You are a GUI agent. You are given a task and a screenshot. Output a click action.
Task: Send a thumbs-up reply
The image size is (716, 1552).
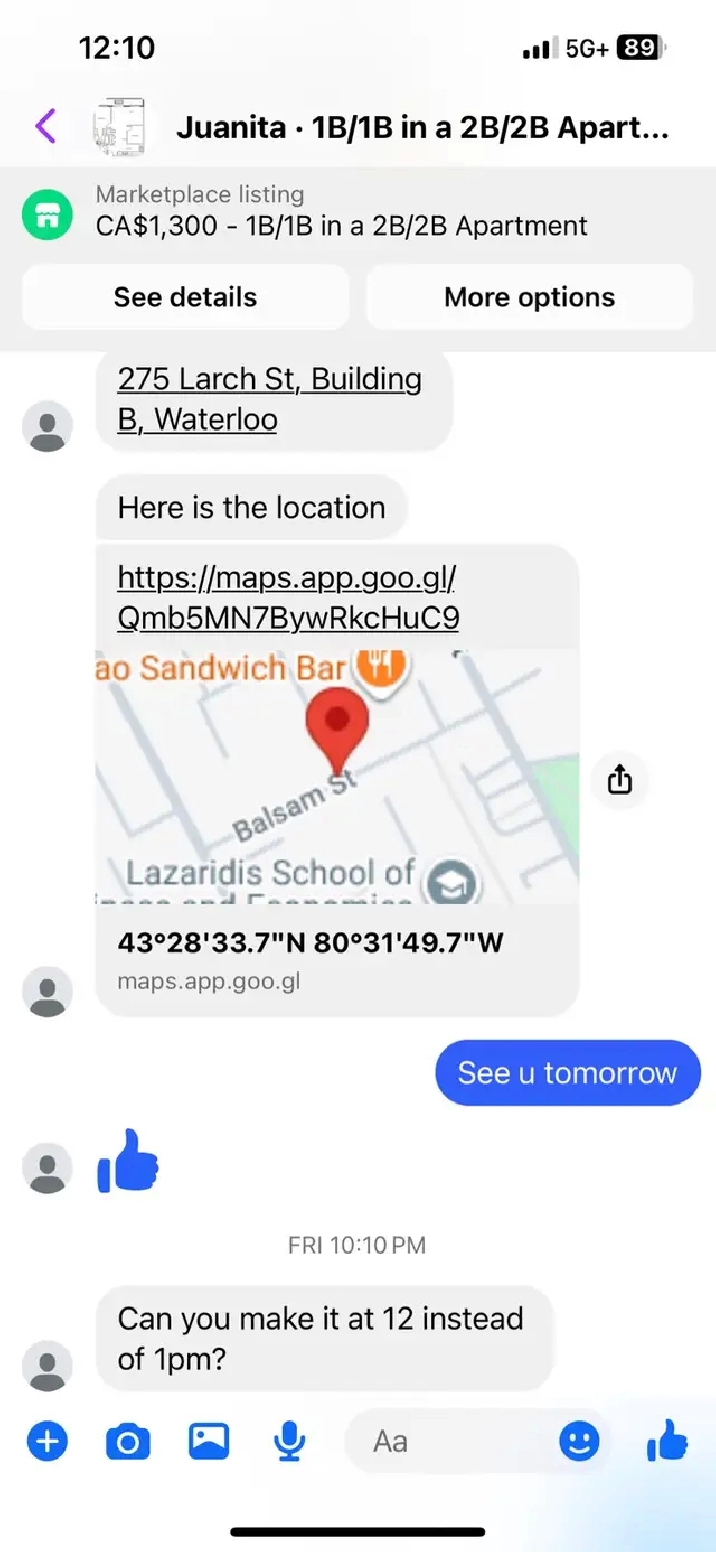point(667,1441)
